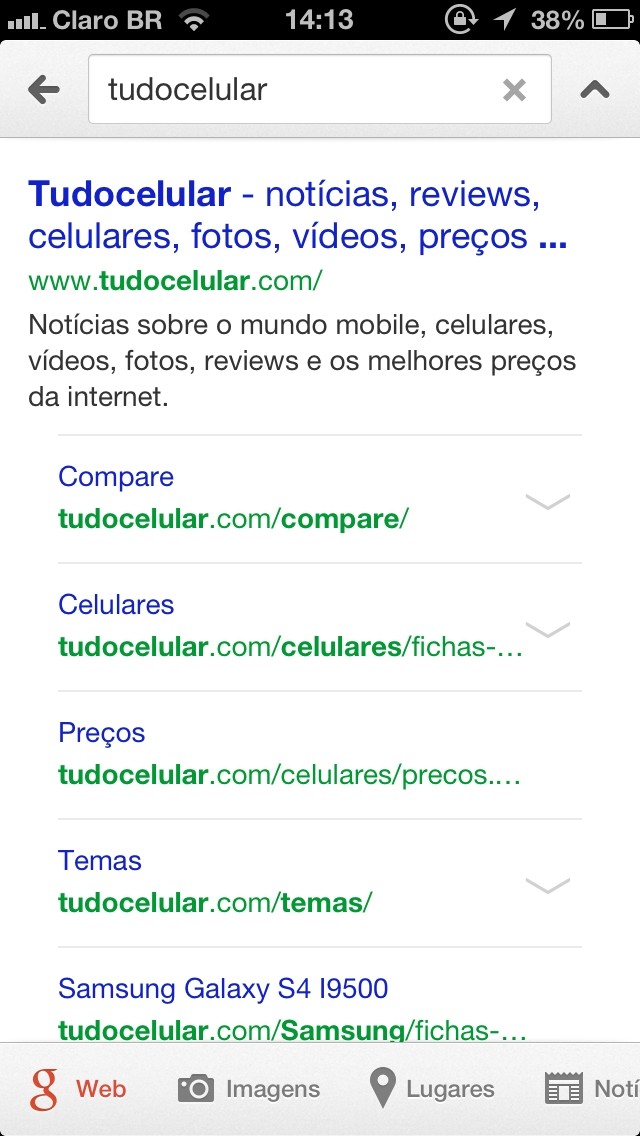The height and width of the screenshot is (1136, 640).
Task: Open the Preços sitelink
Action: pyautogui.click(x=102, y=733)
